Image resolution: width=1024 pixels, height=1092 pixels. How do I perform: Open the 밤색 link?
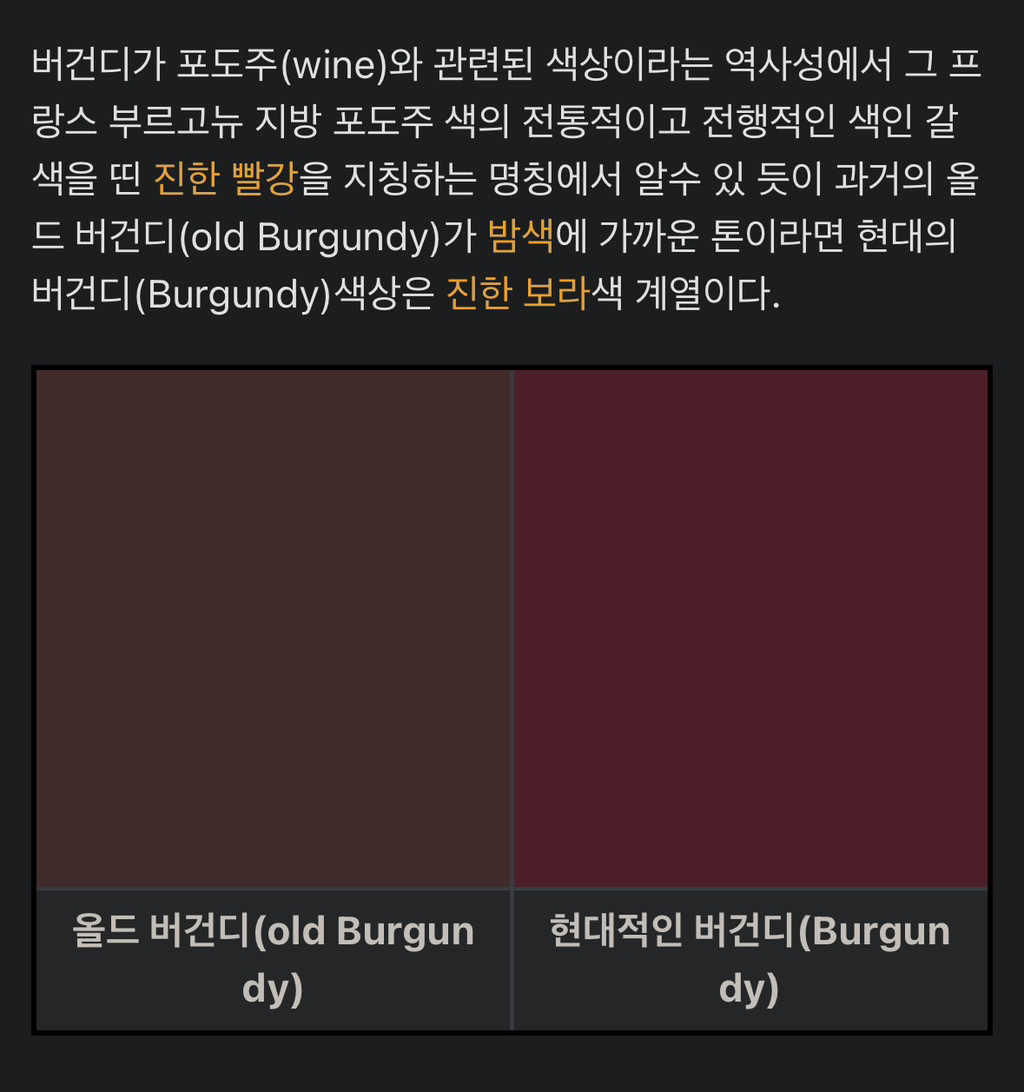tap(521, 235)
